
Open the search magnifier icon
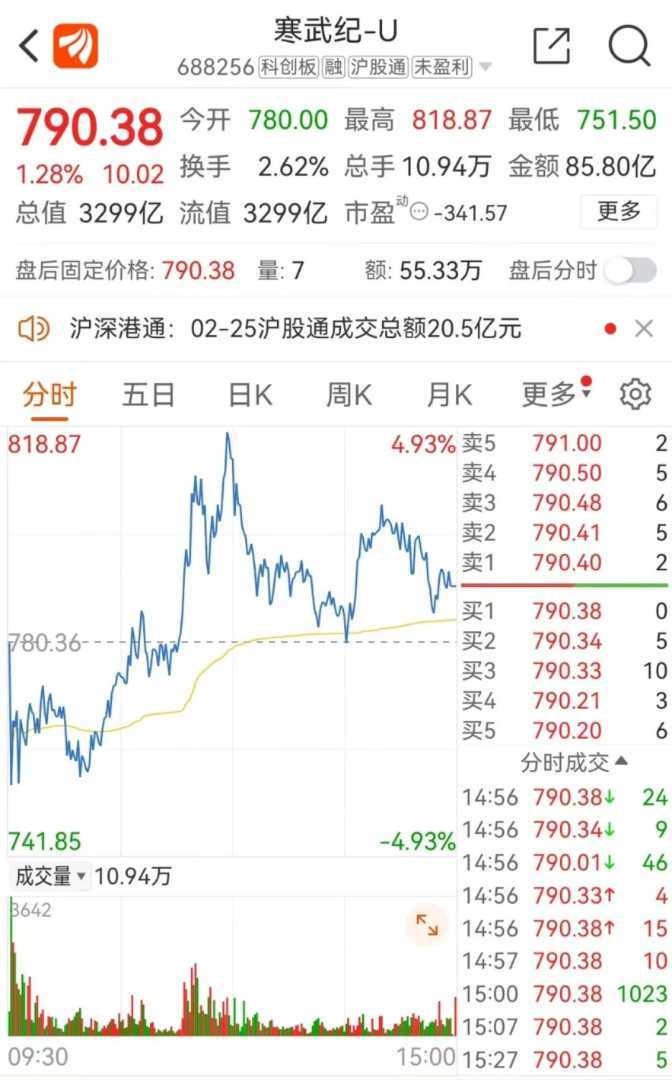(x=630, y=46)
